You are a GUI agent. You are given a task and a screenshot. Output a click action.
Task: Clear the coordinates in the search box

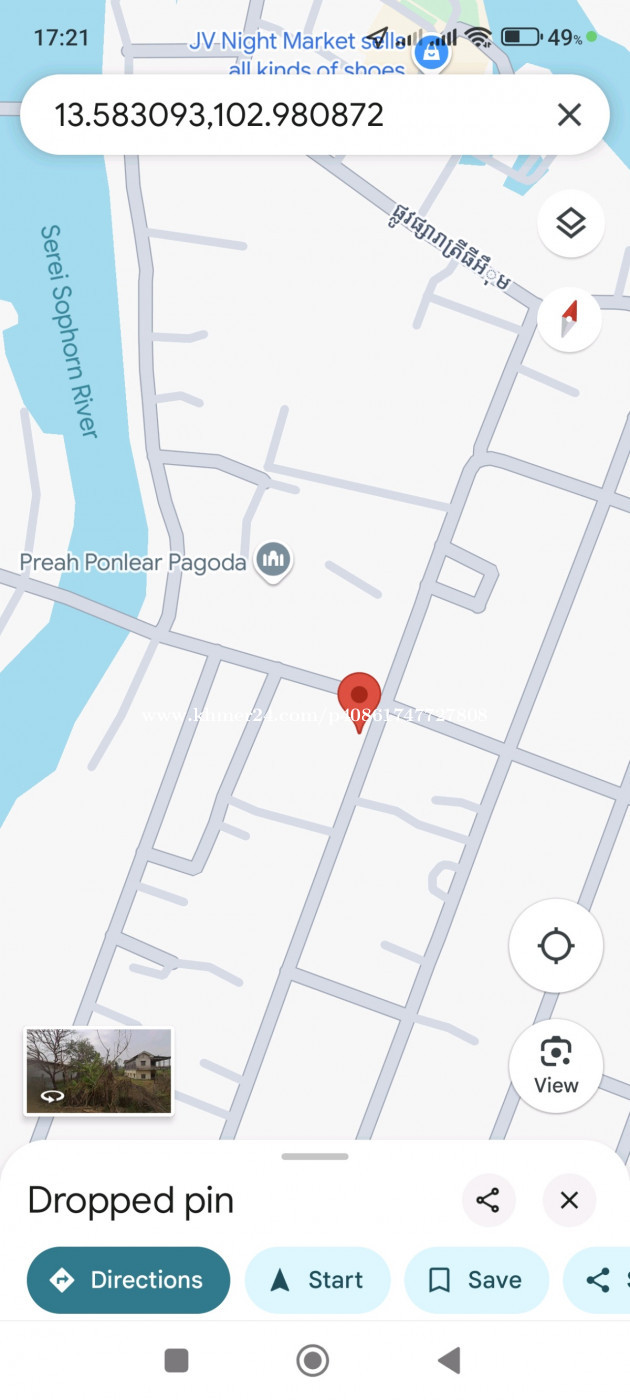click(569, 115)
